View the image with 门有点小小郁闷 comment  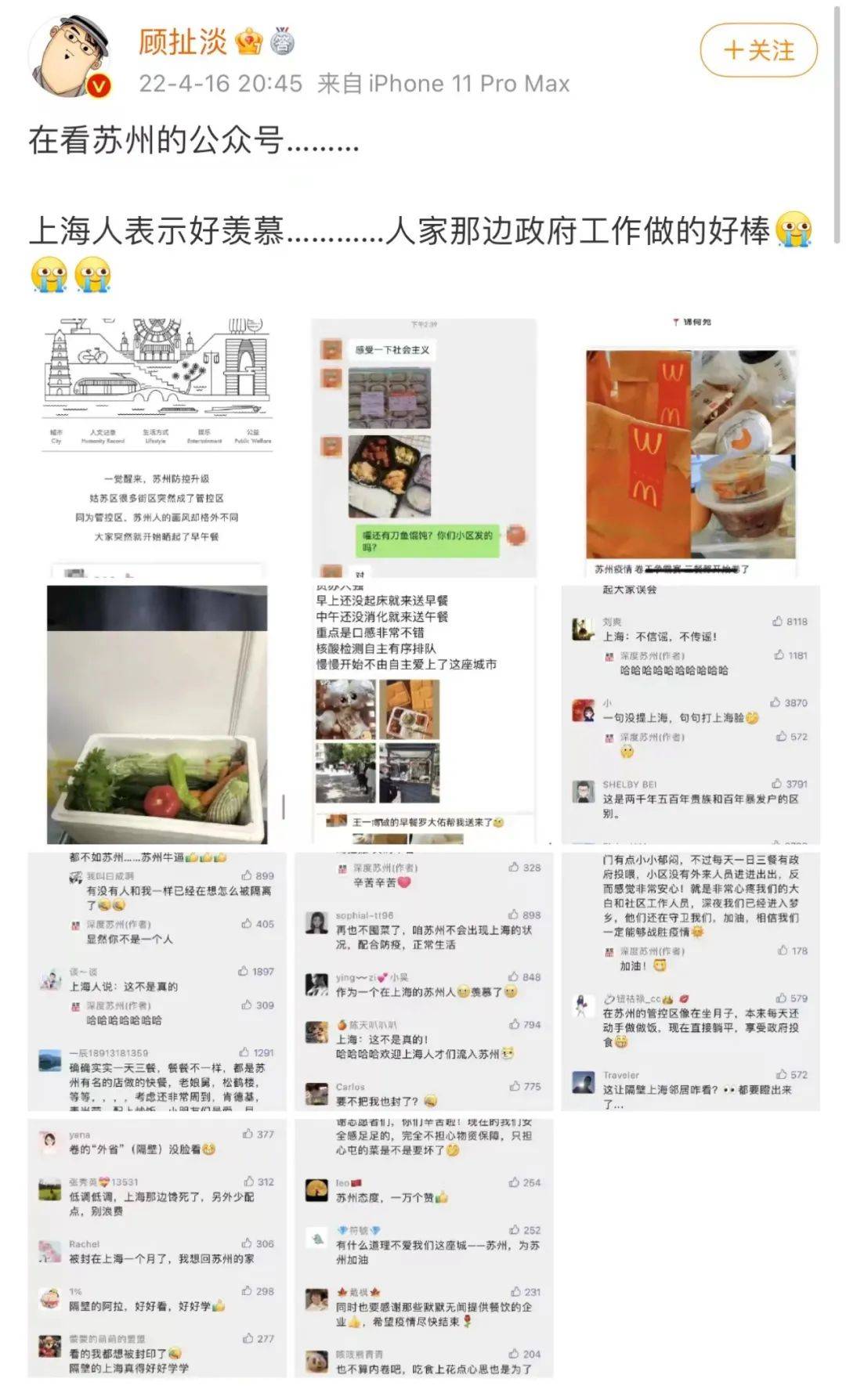tap(691, 981)
